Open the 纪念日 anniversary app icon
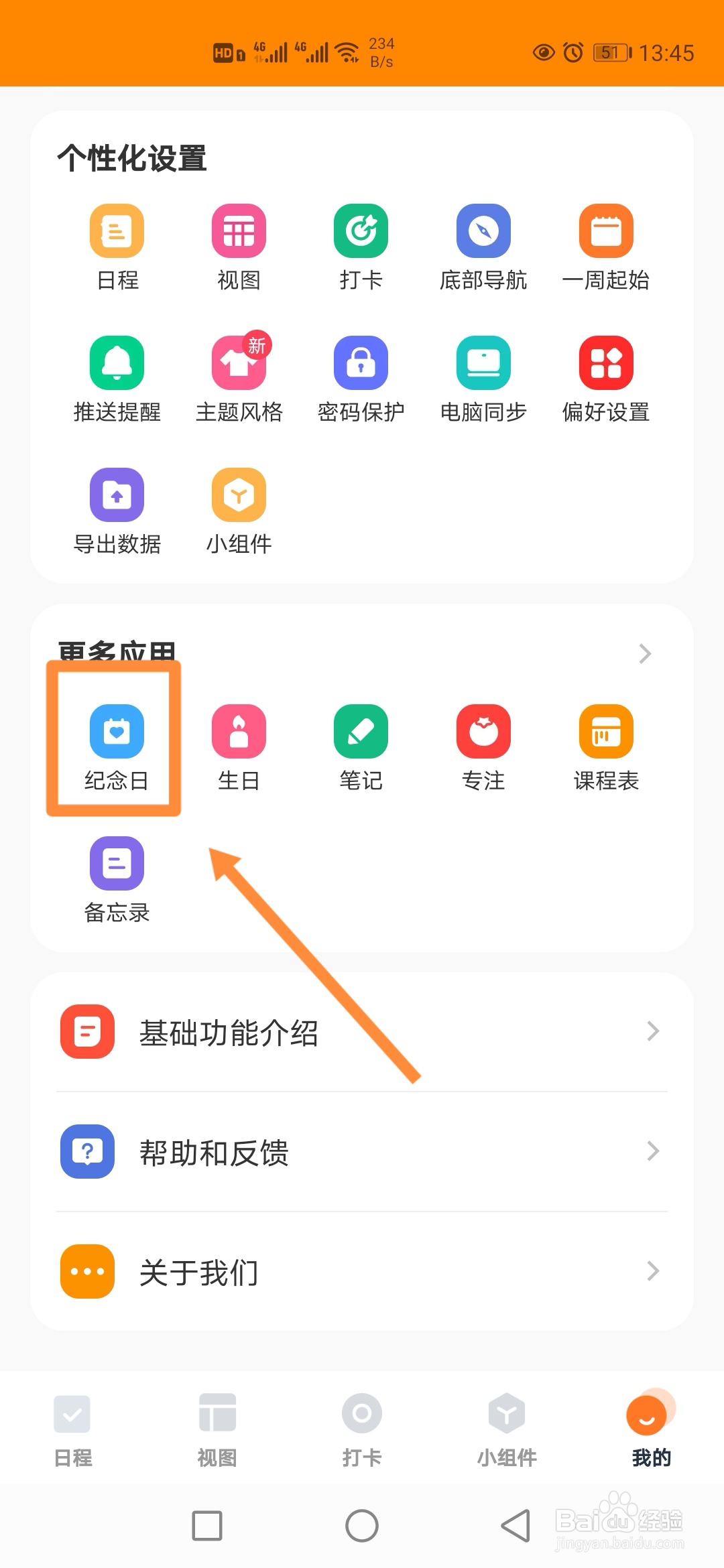This screenshot has height=1568, width=724. pyautogui.click(x=117, y=732)
